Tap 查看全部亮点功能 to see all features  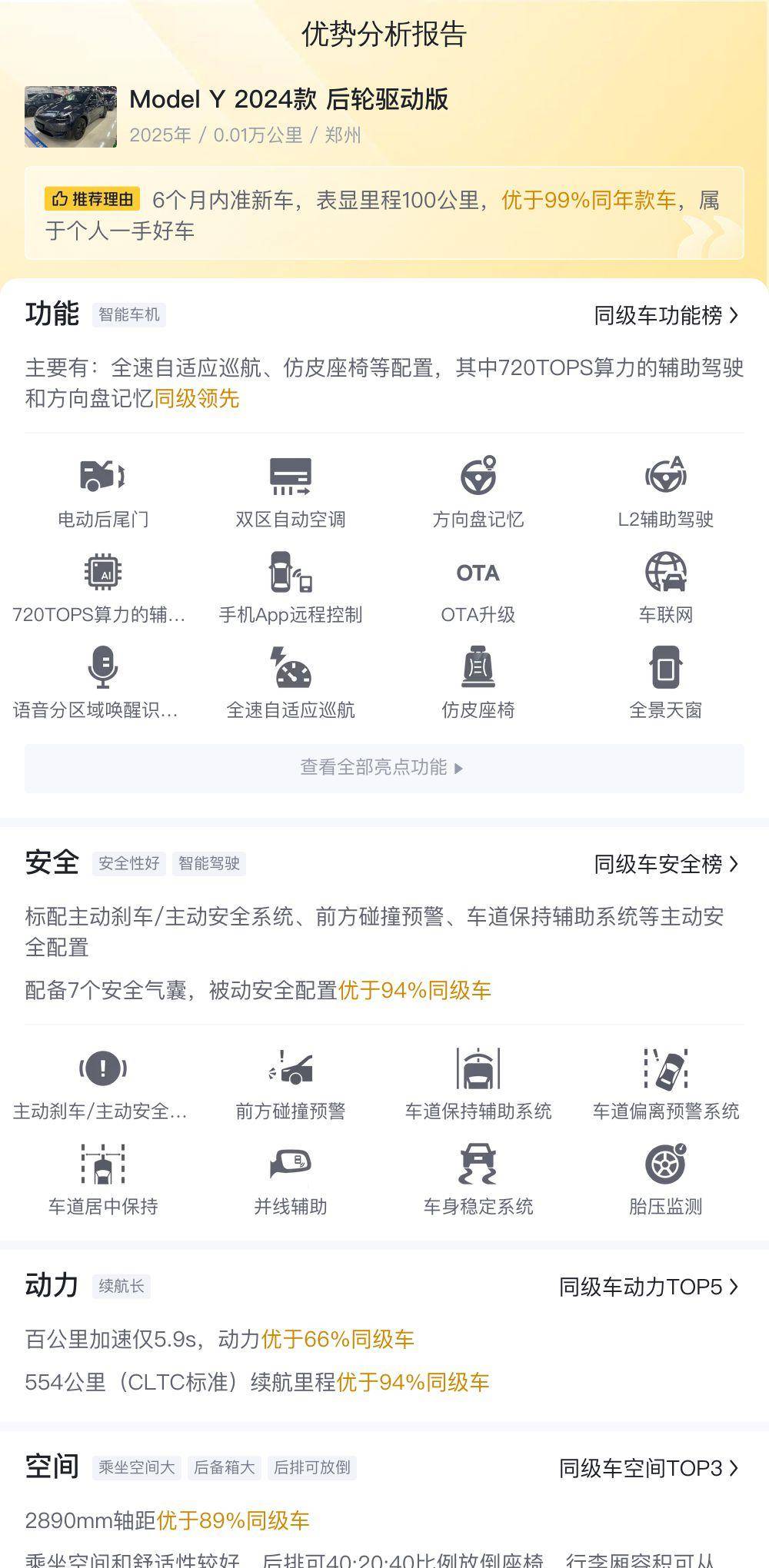click(384, 768)
